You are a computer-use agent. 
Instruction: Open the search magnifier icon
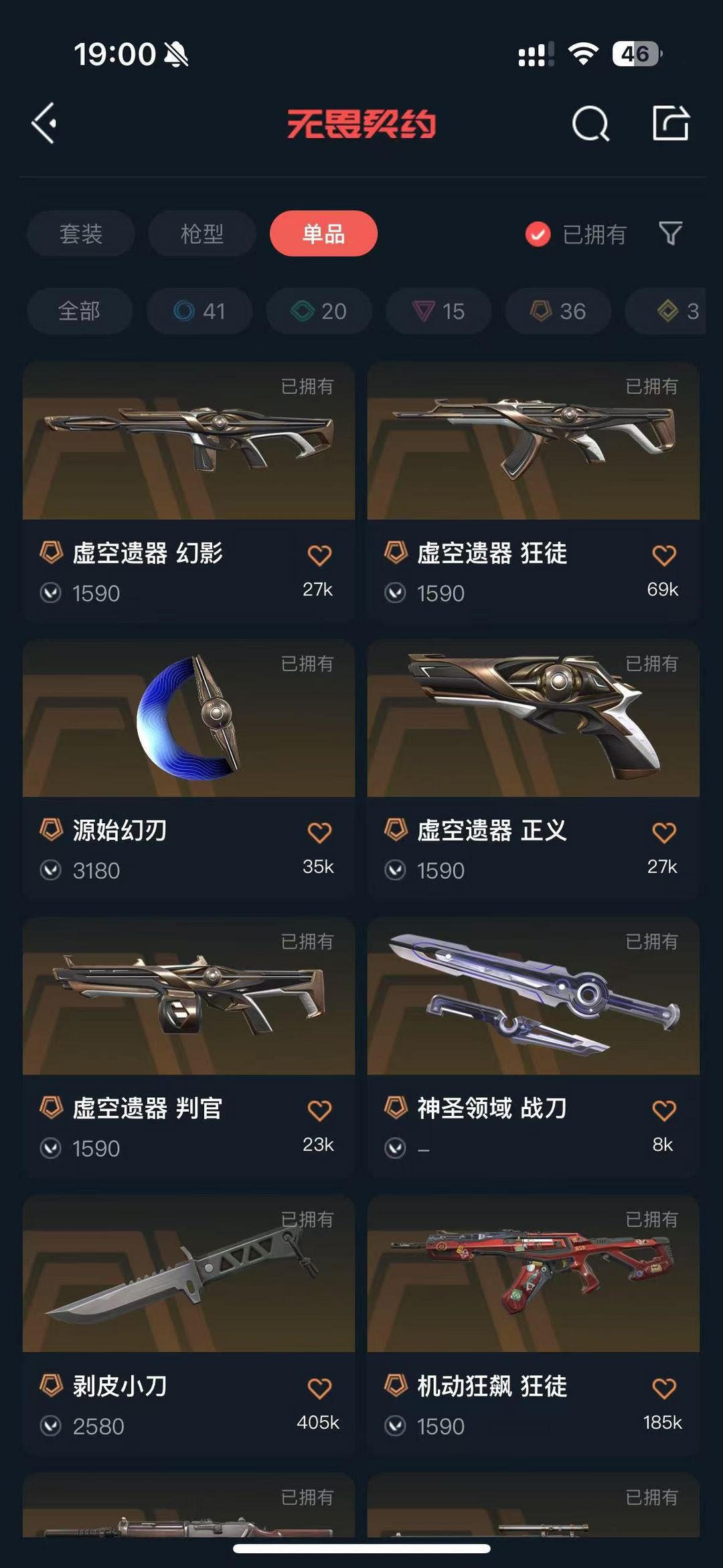point(590,123)
